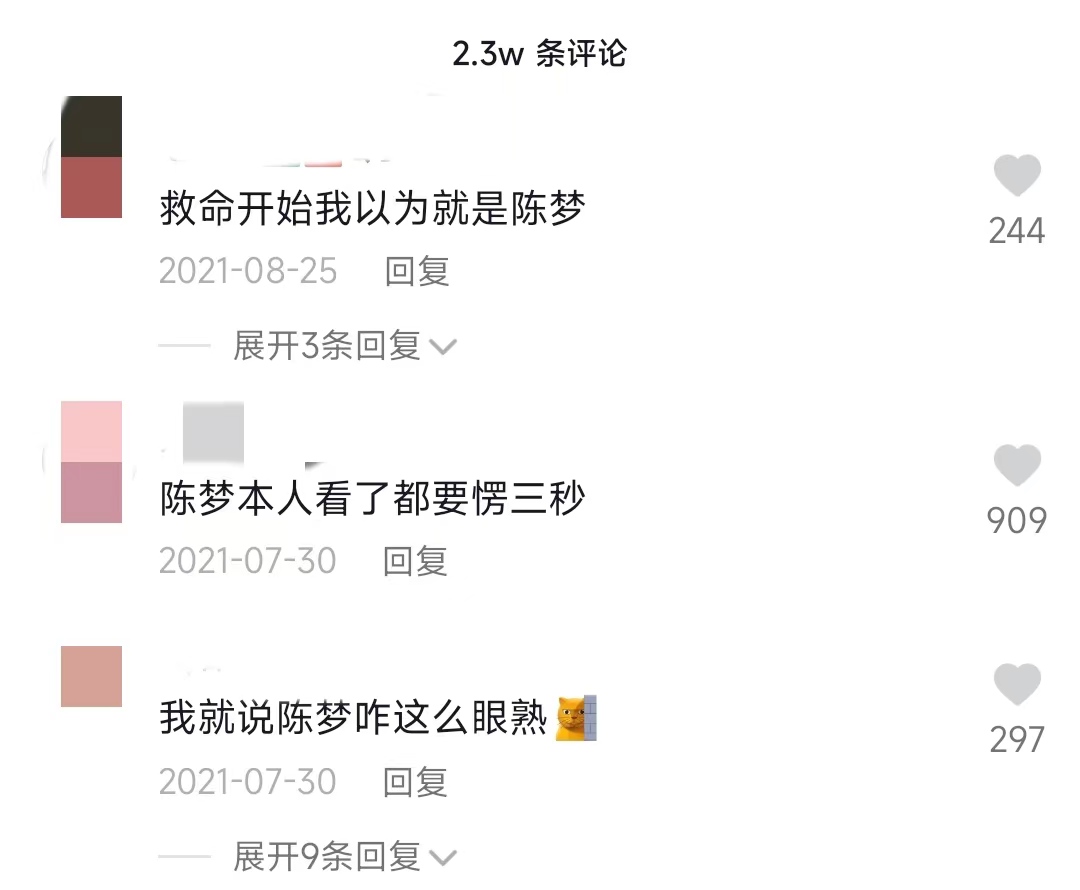Reply to the comment dated 2021-08-25
The image size is (1080, 890).
[417, 271]
